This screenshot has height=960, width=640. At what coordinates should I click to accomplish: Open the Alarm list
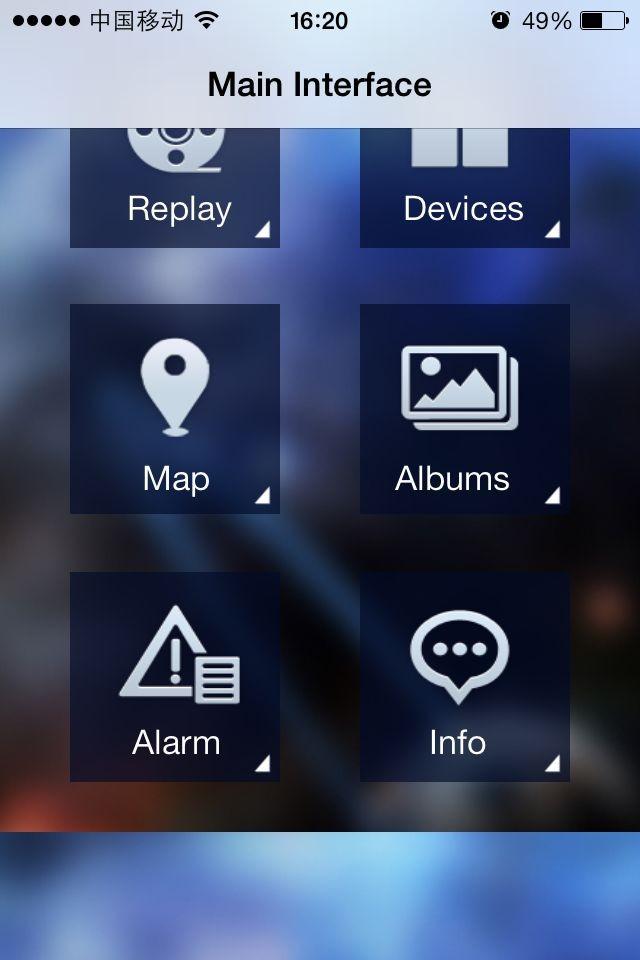[x=175, y=677]
